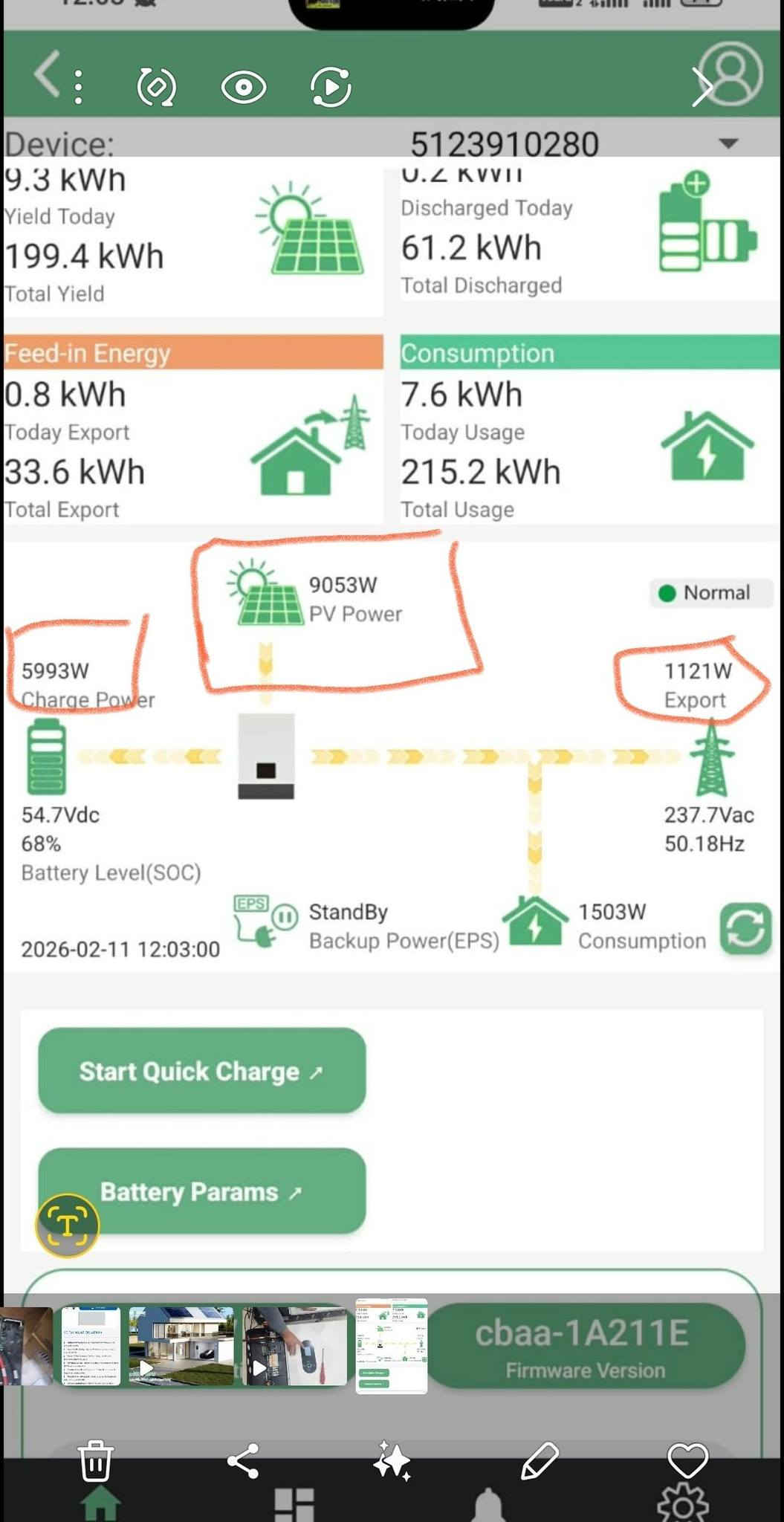The height and width of the screenshot is (1522, 784).
Task: Tap the eye icon in the top bar
Action: tap(244, 88)
